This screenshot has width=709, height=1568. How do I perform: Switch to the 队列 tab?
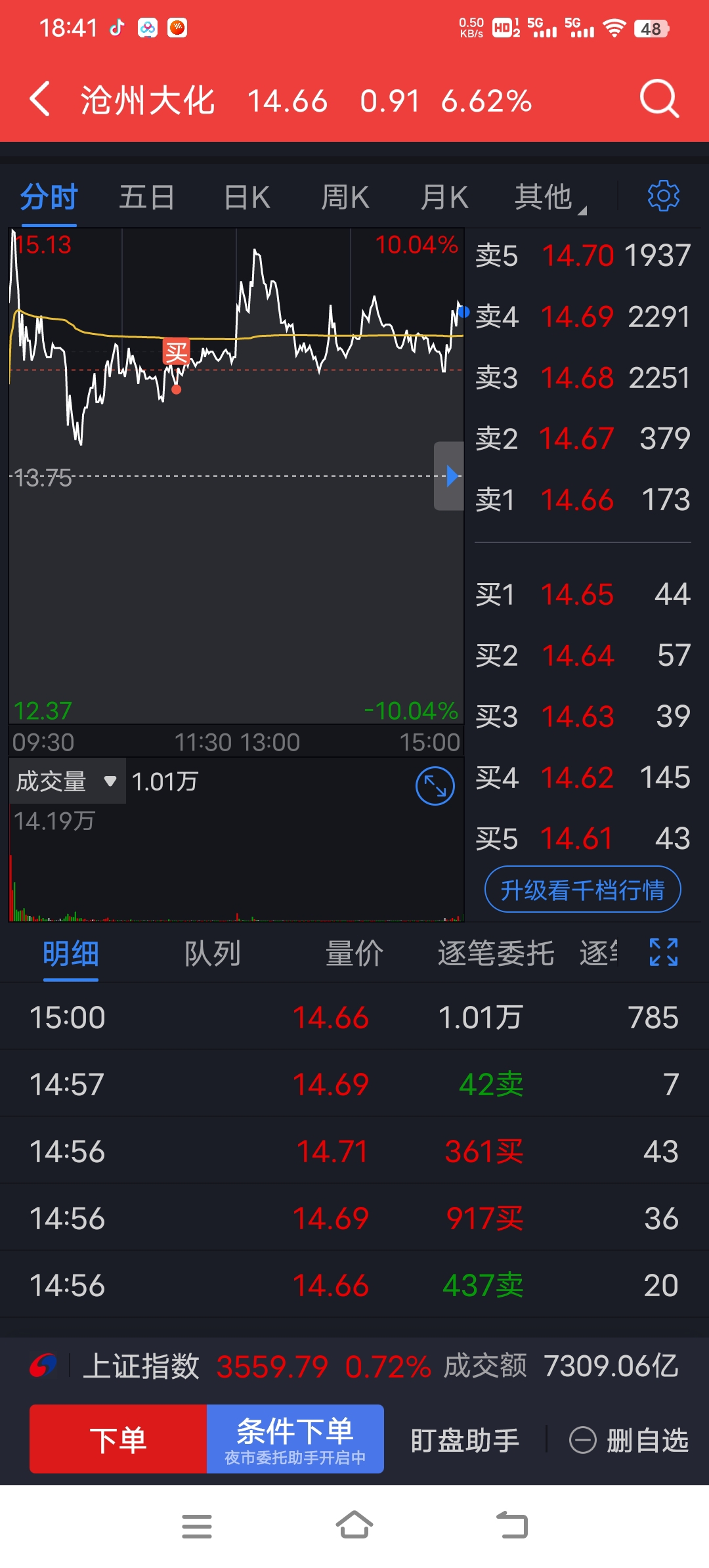(x=212, y=953)
